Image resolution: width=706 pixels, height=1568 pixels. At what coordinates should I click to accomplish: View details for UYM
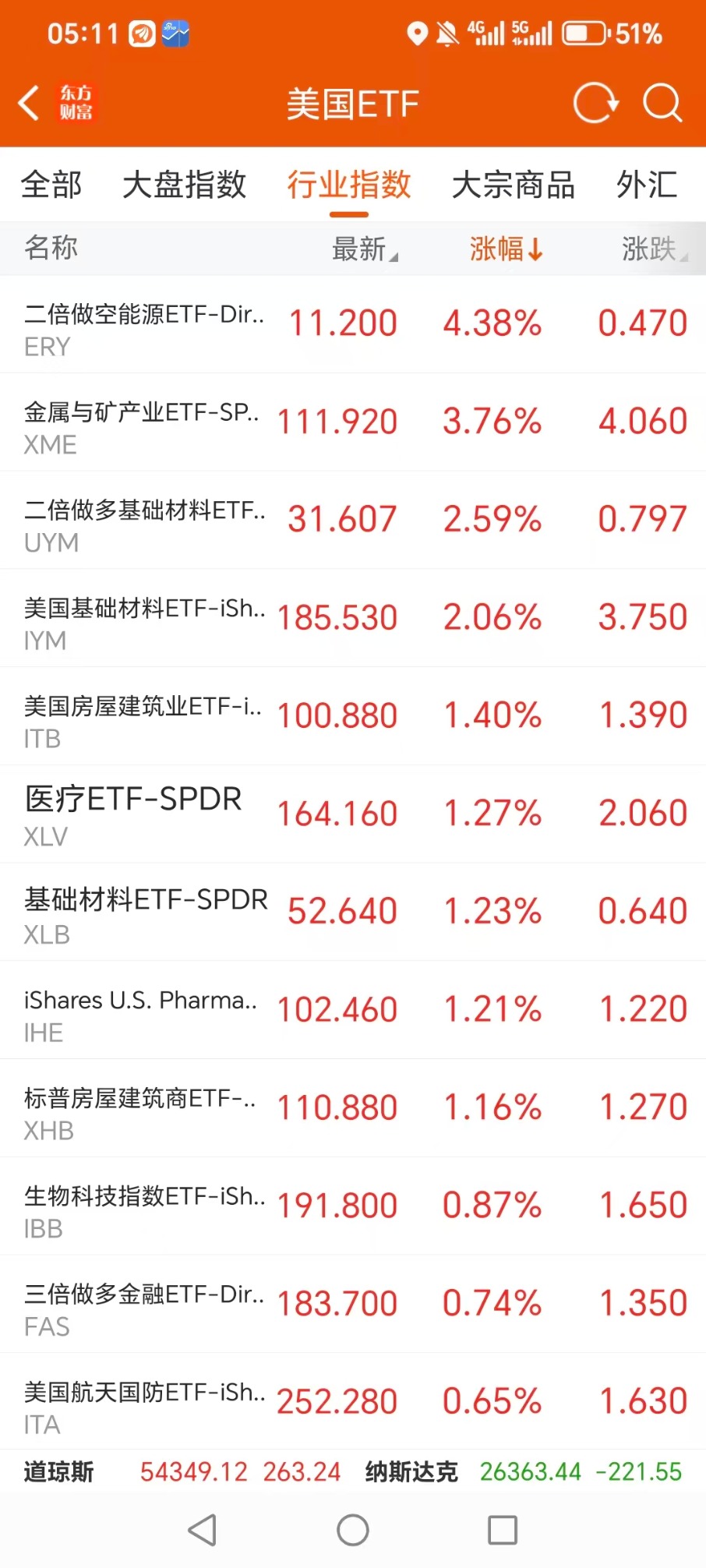point(353,521)
